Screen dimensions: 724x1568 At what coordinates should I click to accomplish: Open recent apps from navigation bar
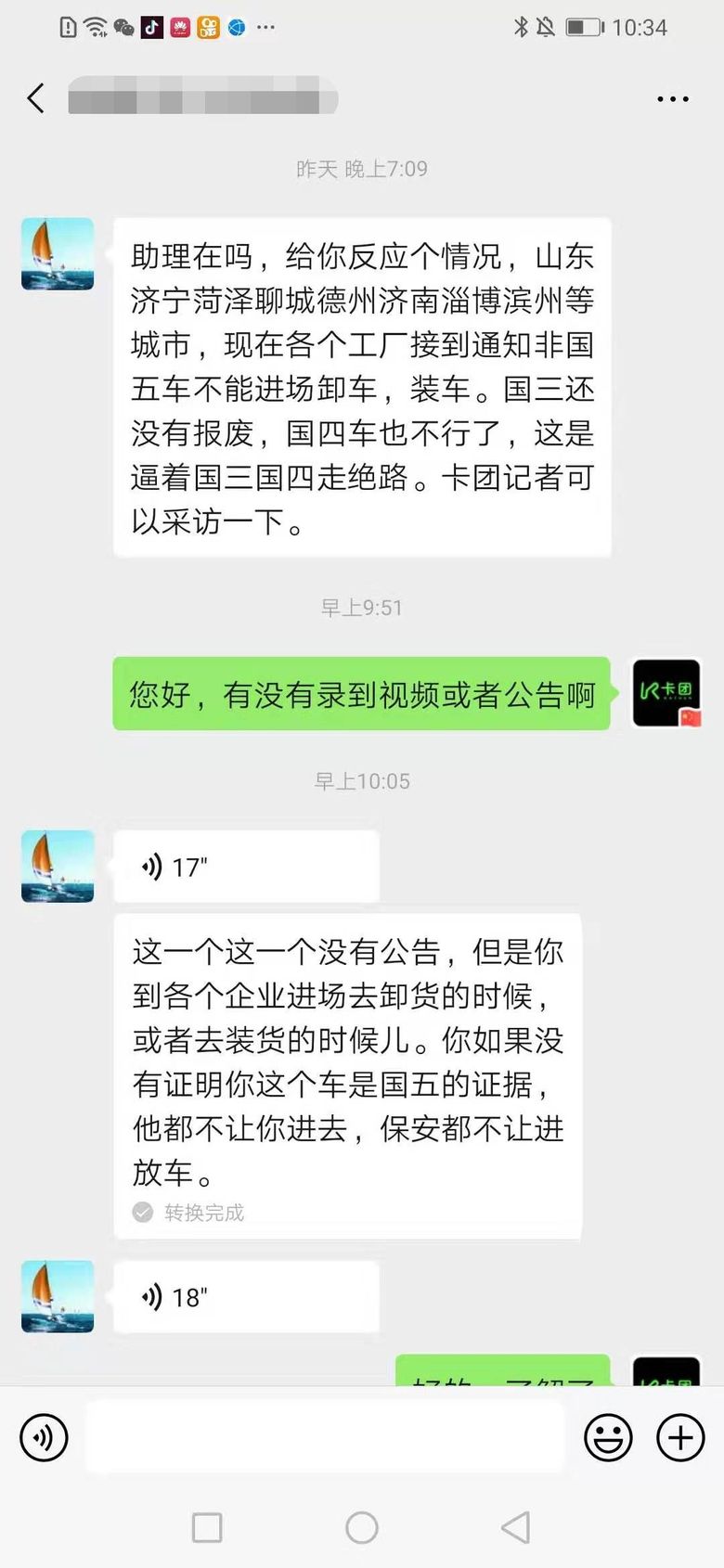pyautogui.click(x=206, y=1526)
